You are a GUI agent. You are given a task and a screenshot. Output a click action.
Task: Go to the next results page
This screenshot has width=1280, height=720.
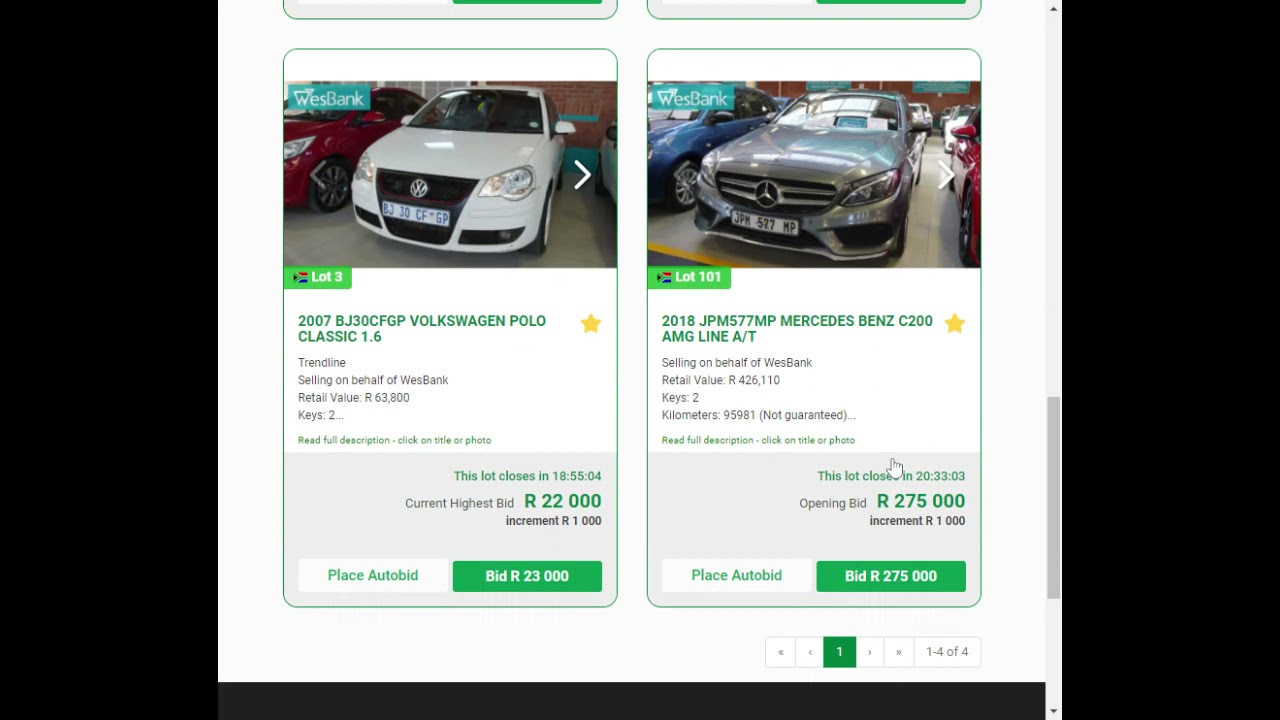point(869,652)
